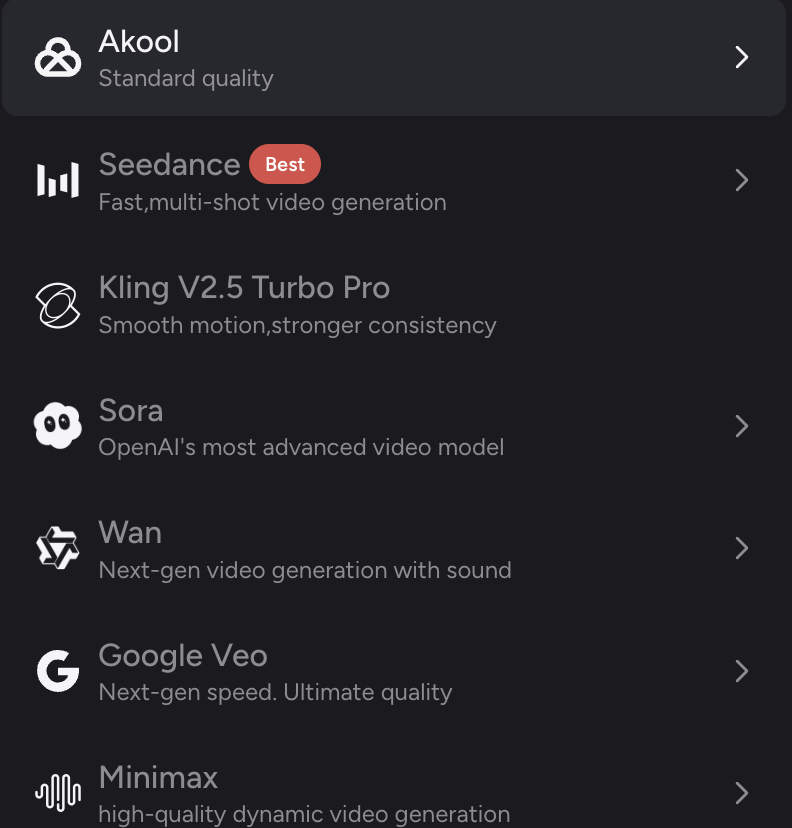Expand the Sora row chevron

(741, 426)
